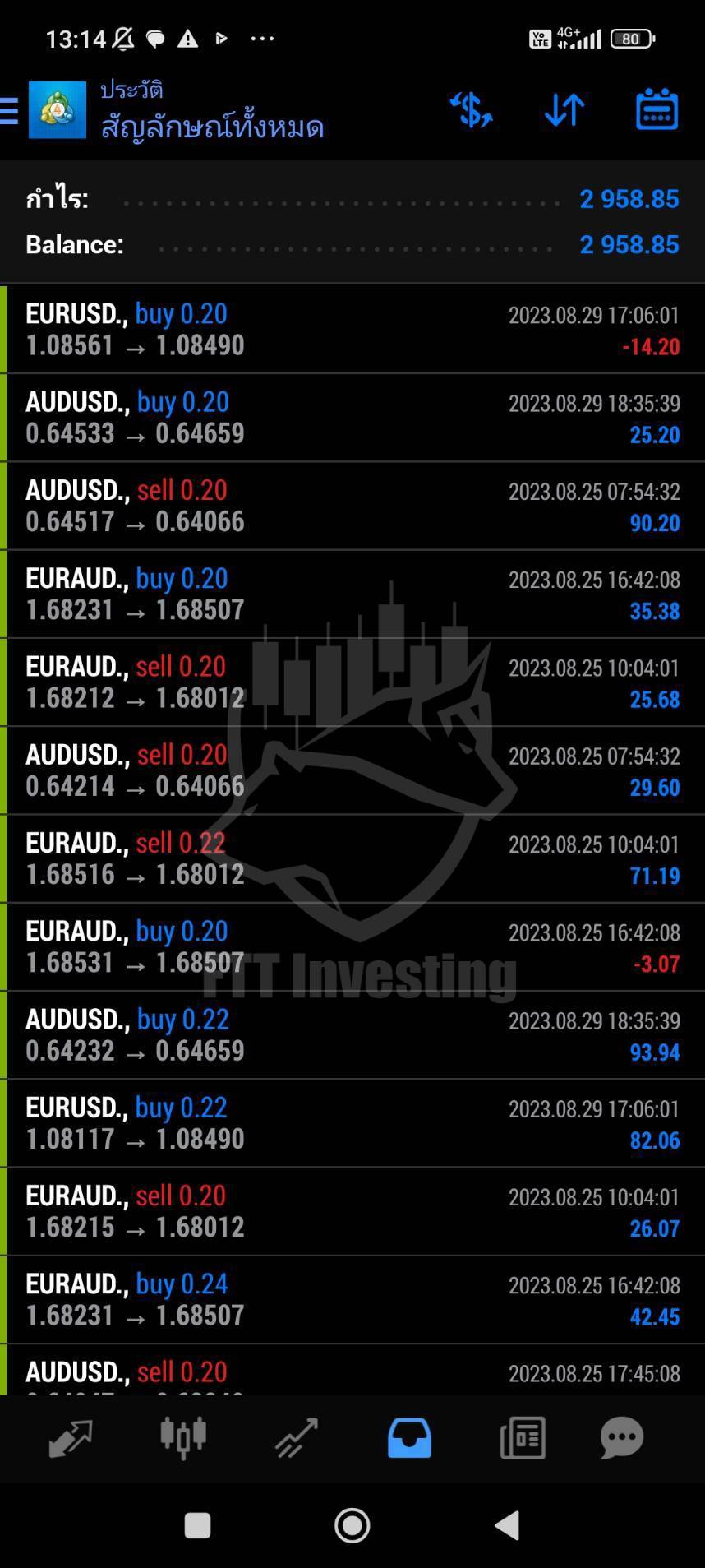Open EURUSD buy 0.20 trade with -14.20 loss
This screenshot has height=1568, width=705.
click(352, 330)
